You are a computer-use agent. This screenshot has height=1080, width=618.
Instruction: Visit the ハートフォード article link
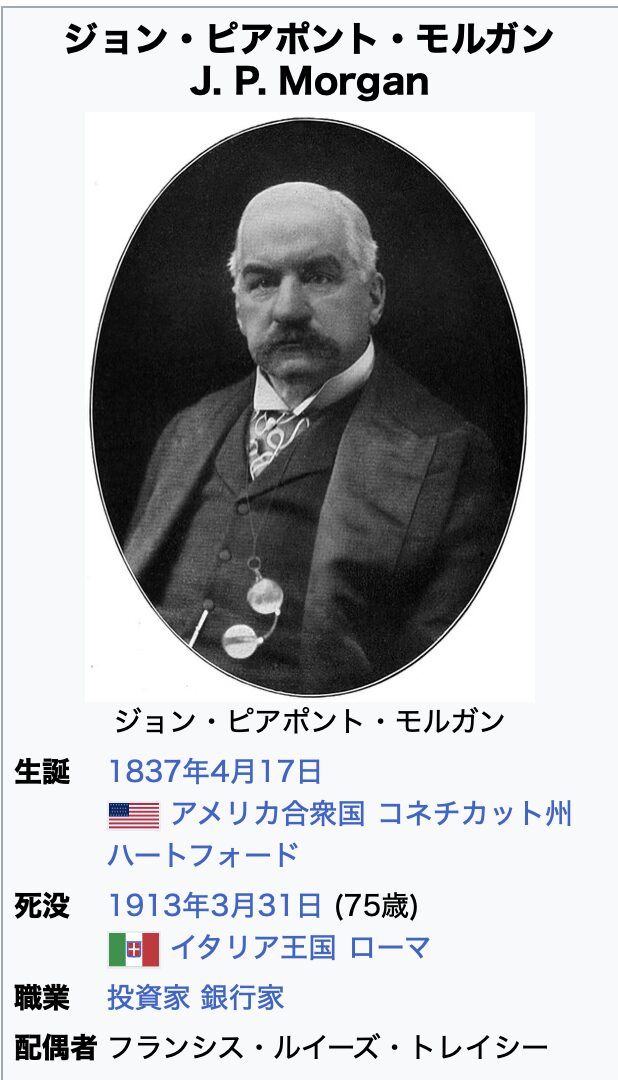(203, 856)
